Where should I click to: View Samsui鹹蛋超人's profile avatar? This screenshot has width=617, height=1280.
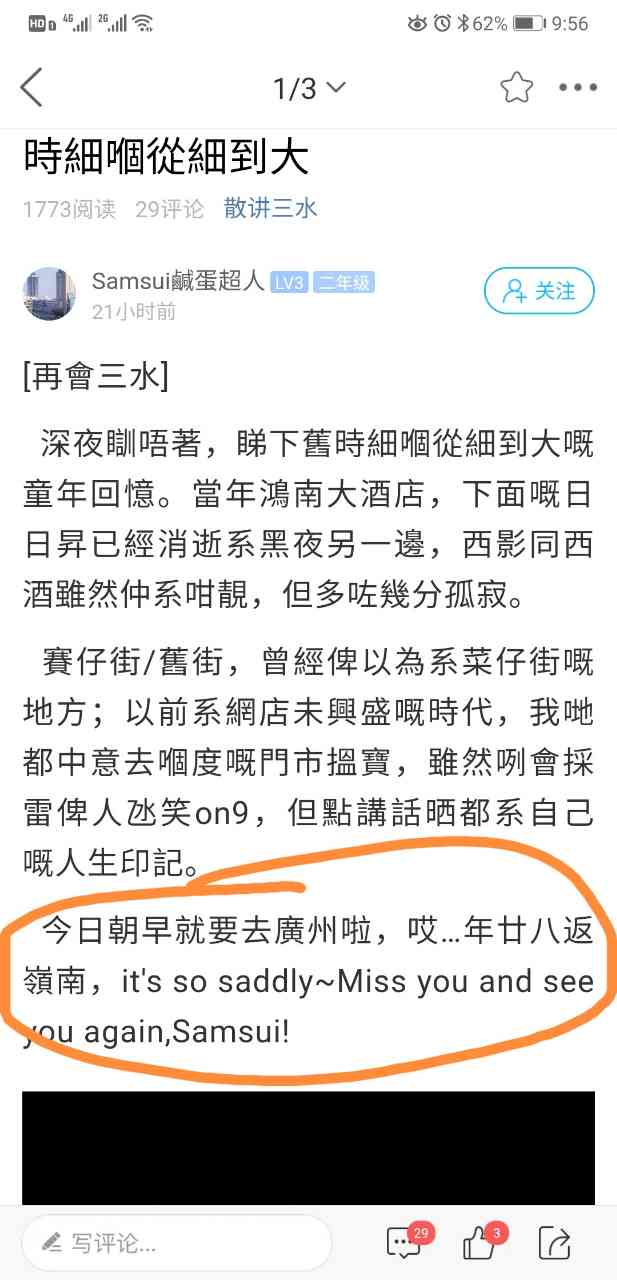50,294
